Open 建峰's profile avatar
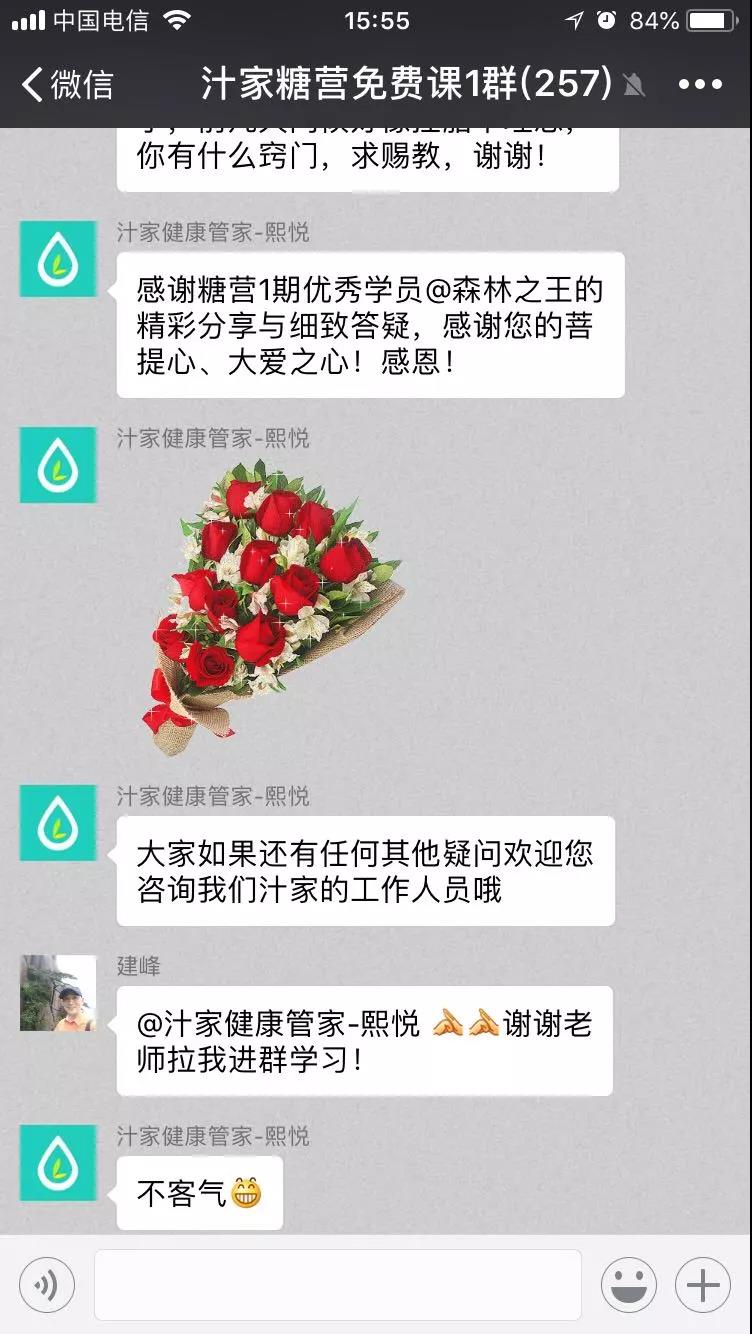 pos(58,993)
